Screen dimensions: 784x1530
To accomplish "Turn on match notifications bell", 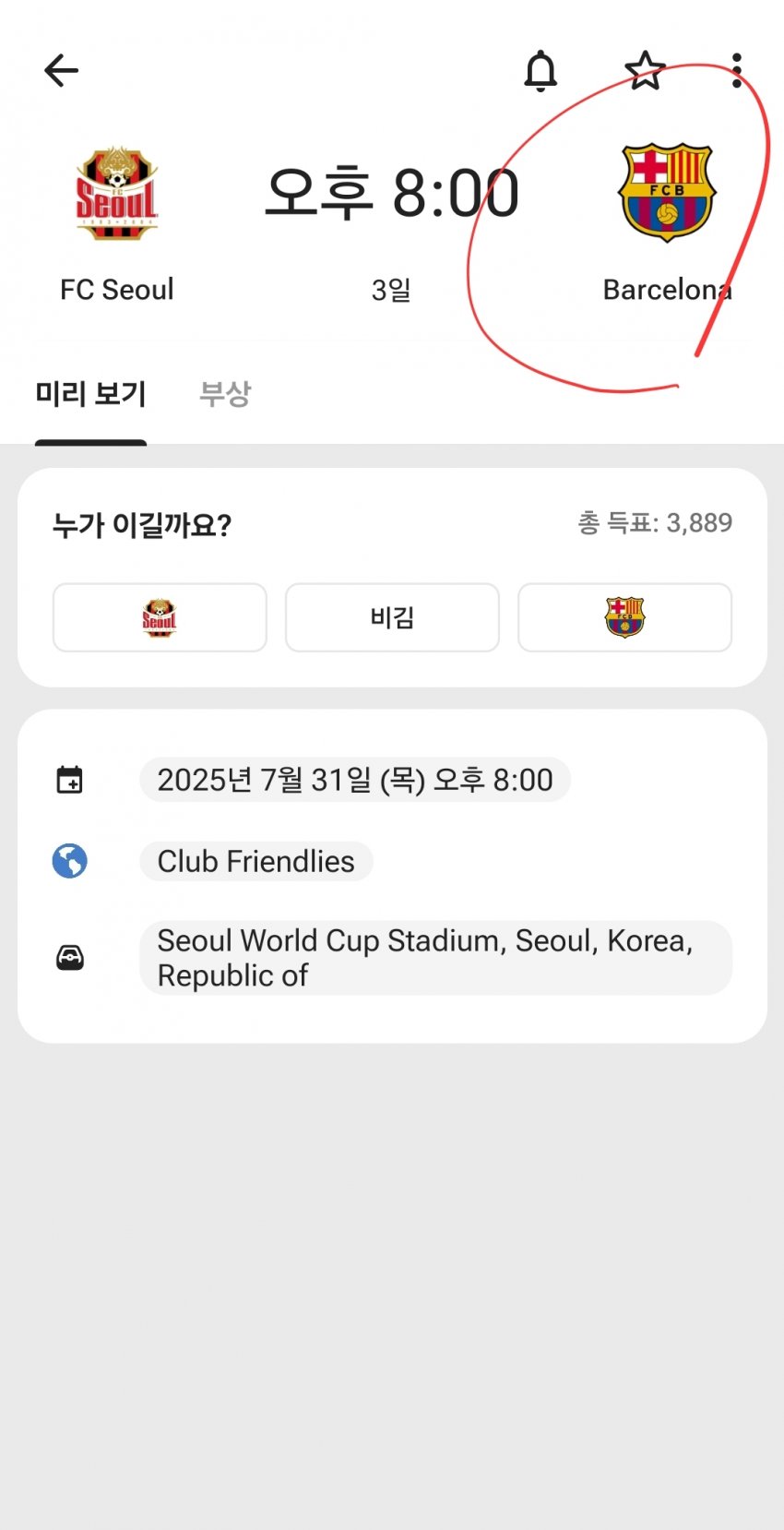I will click(540, 70).
